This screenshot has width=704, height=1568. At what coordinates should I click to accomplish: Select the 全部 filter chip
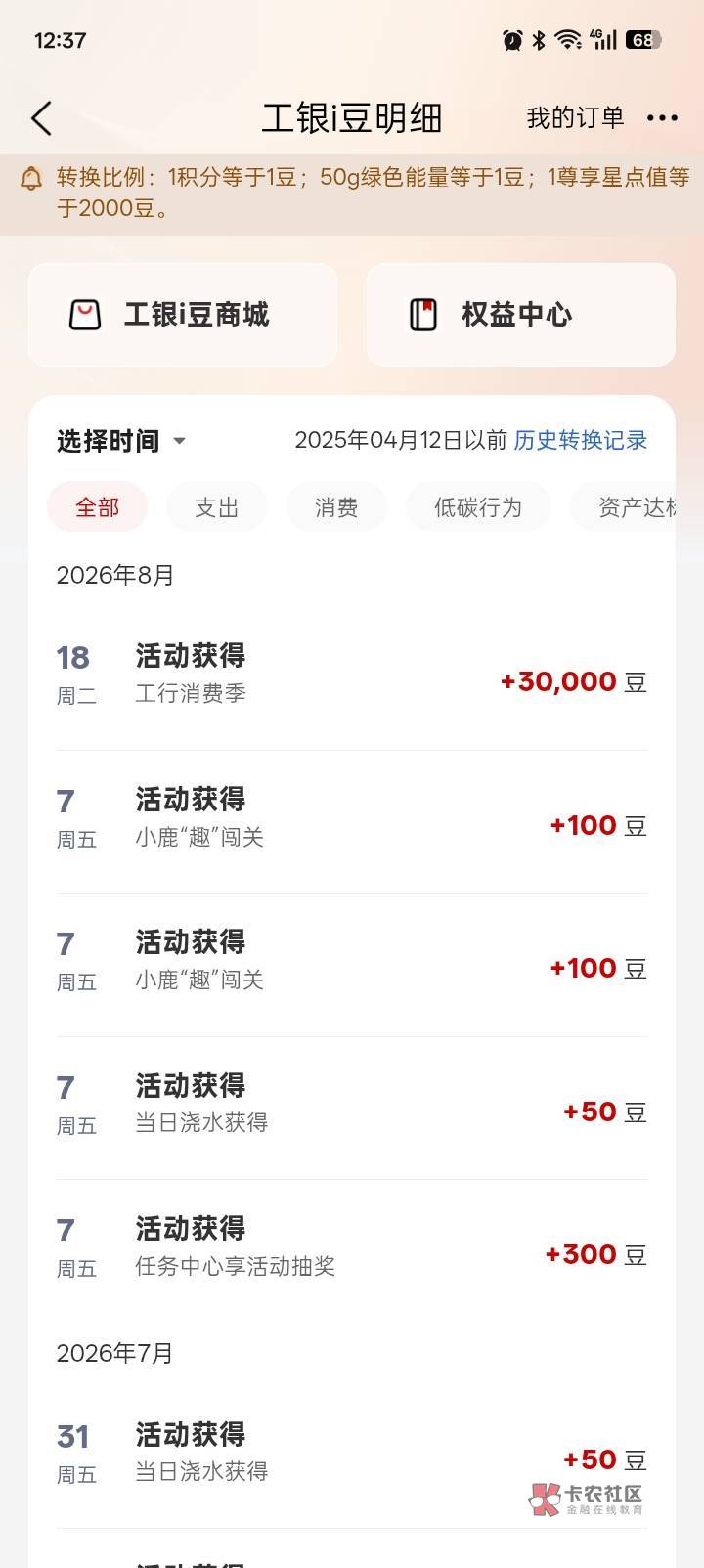pos(98,507)
